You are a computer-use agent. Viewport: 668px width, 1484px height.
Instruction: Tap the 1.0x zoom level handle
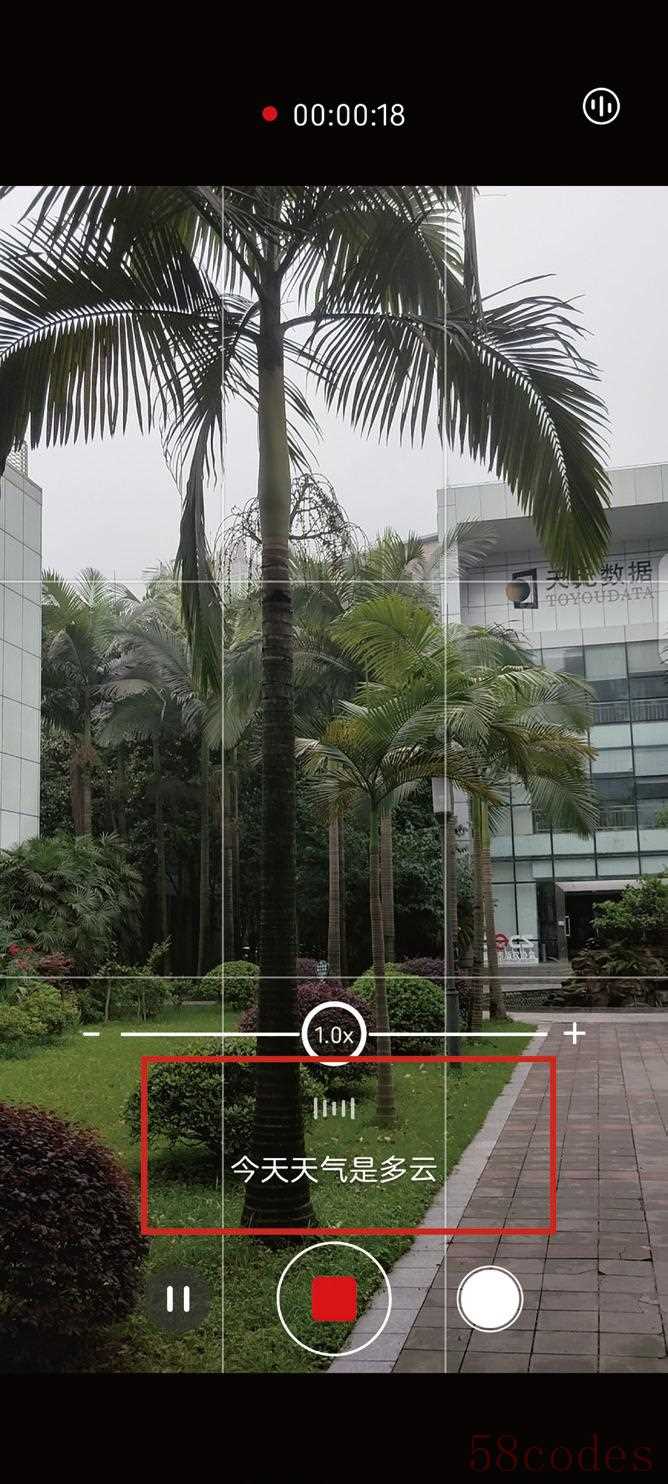coord(333,1034)
